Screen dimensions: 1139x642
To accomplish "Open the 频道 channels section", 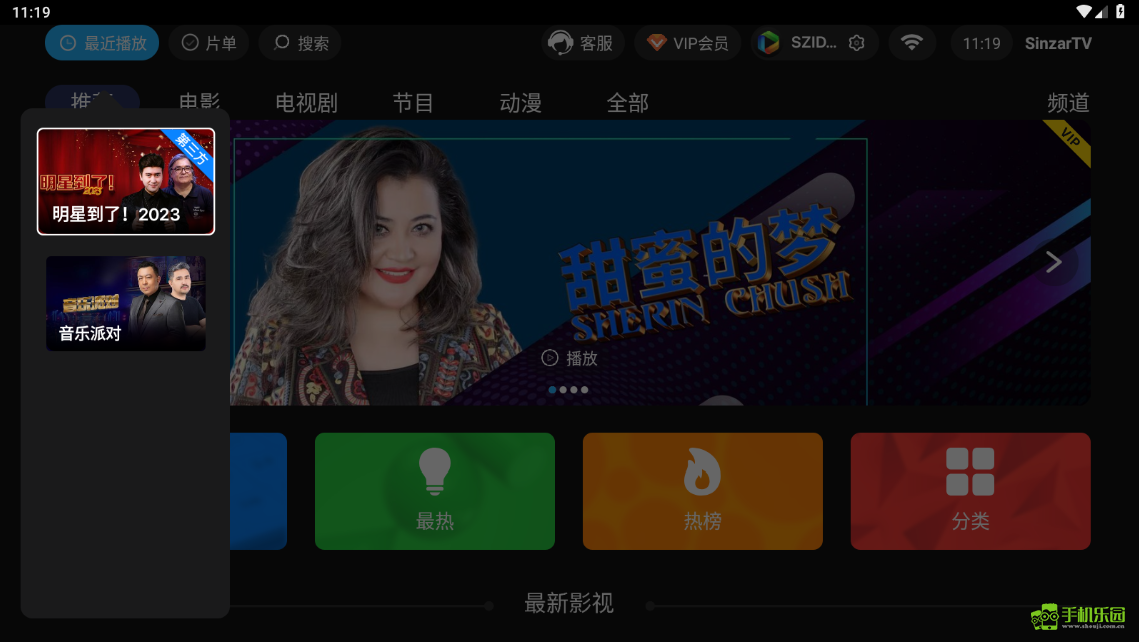I will click(x=1067, y=103).
